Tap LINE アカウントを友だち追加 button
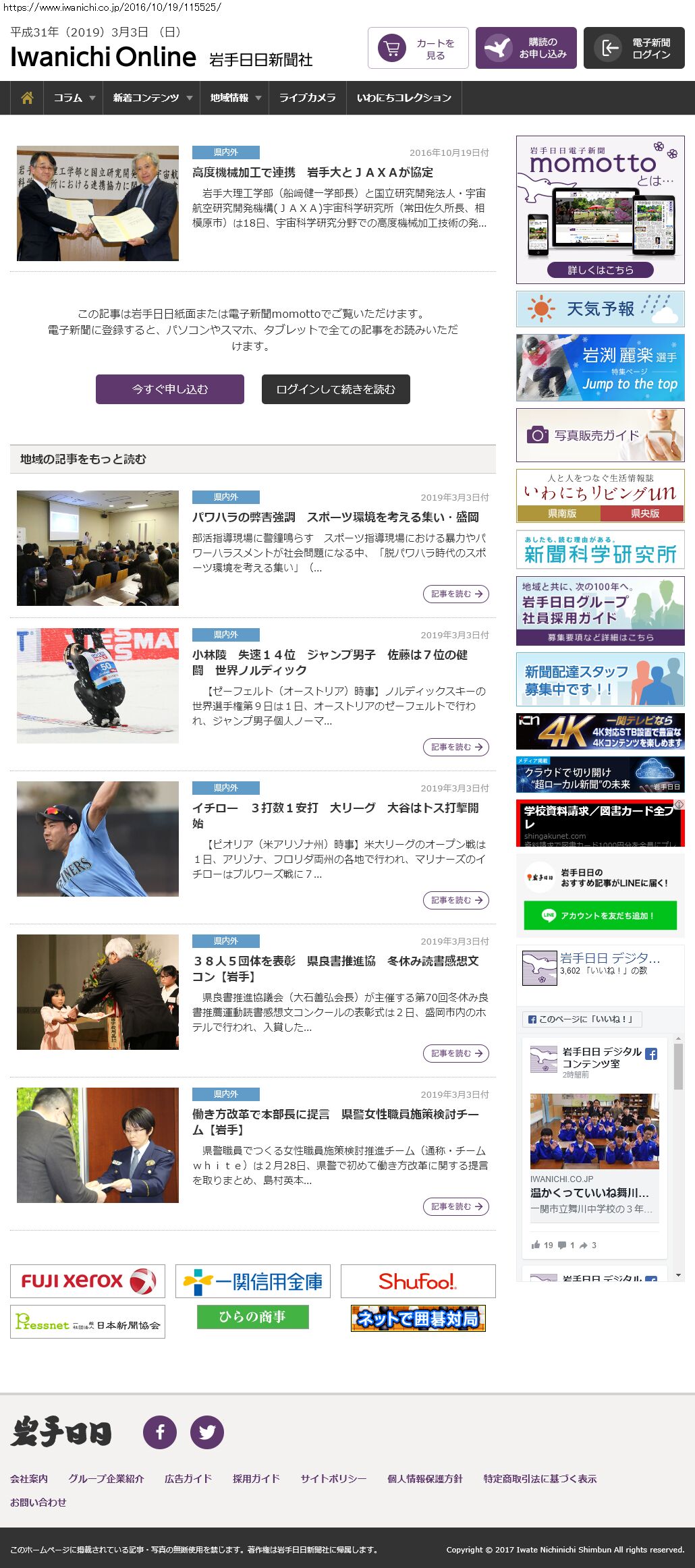Viewport: 695px width, 1568px height. coord(600,916)
